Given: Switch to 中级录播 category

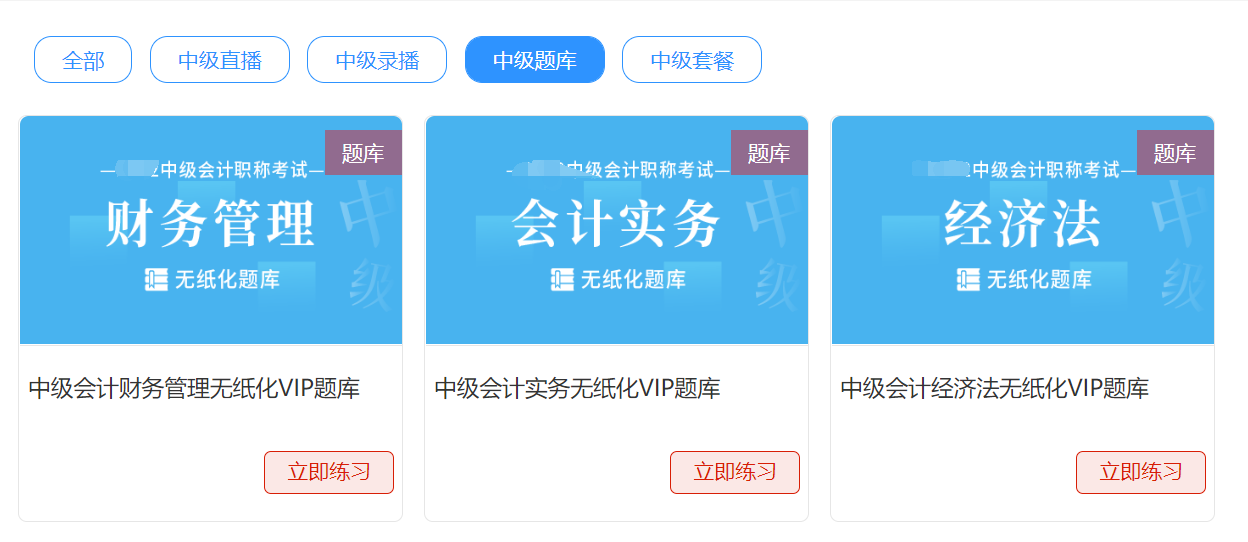Looking at the screenshot, I should click(377, 60).
